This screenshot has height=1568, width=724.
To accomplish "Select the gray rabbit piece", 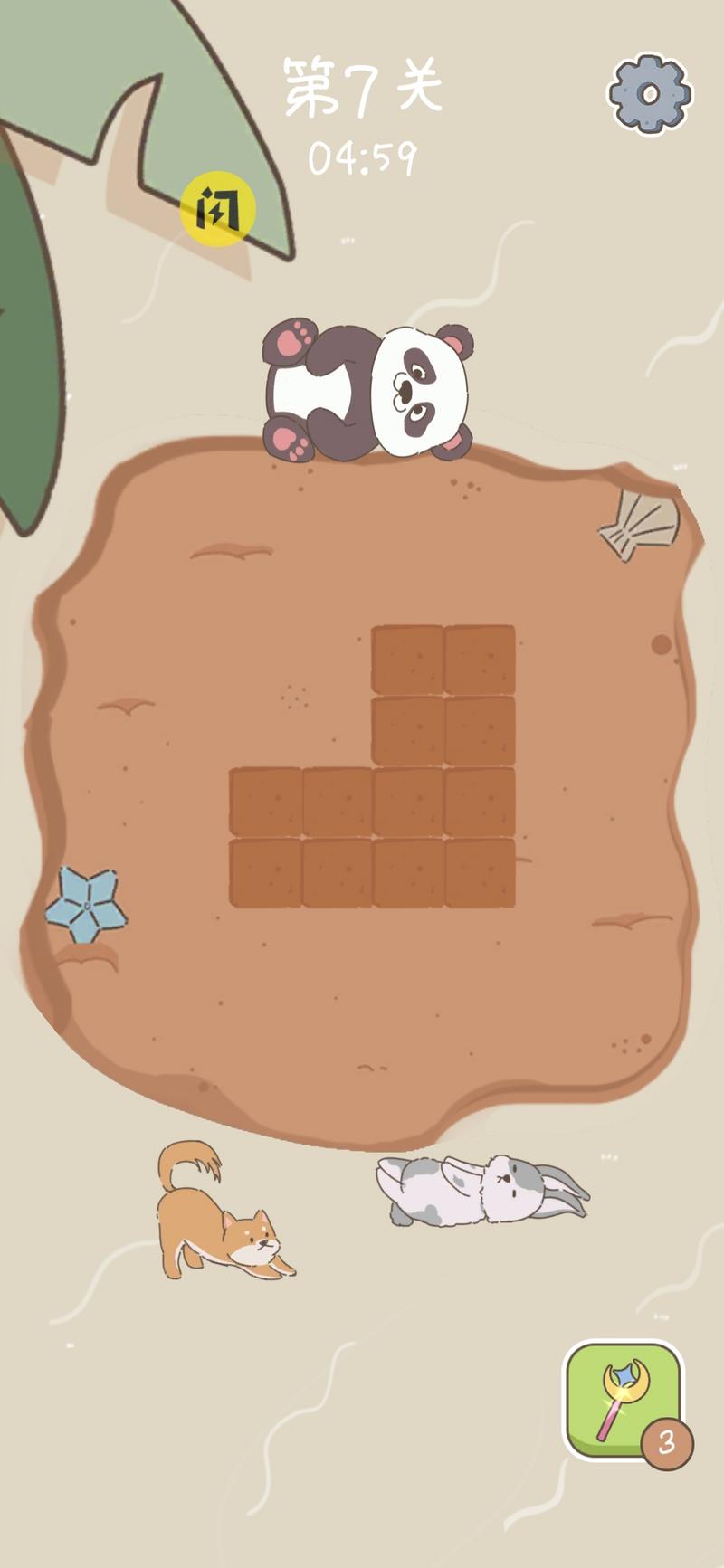I will [480, 1189].
